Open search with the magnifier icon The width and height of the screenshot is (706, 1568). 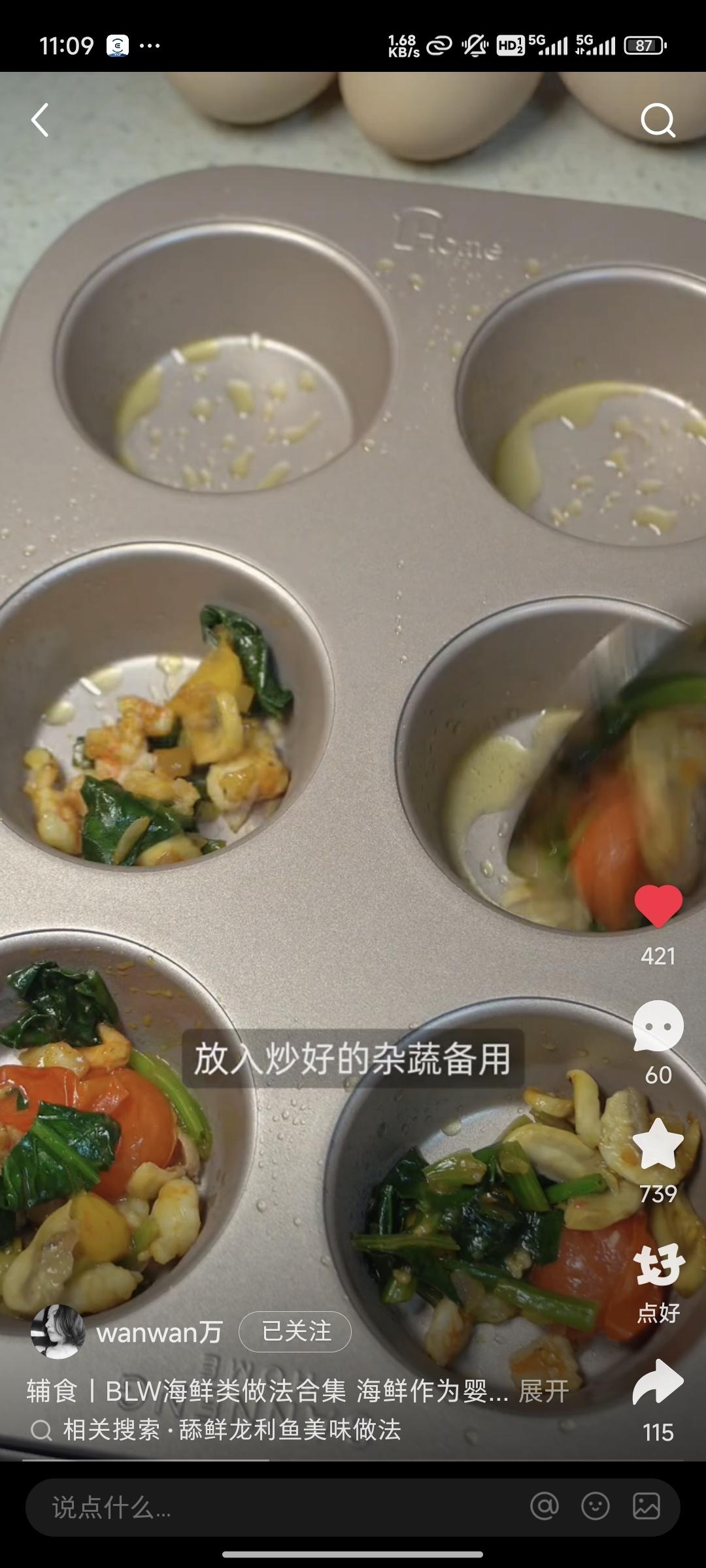click(658, 120)
